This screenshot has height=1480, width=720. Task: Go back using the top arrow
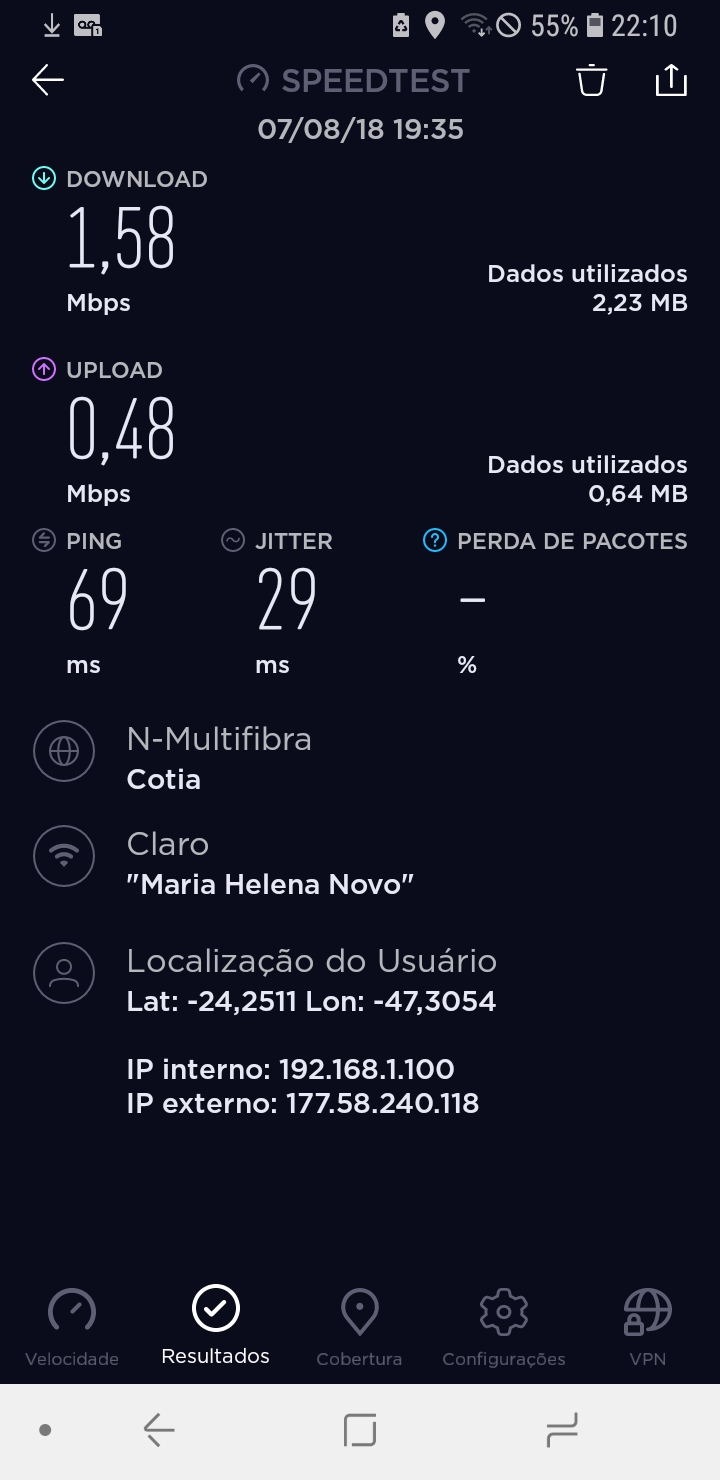[48, 80]
